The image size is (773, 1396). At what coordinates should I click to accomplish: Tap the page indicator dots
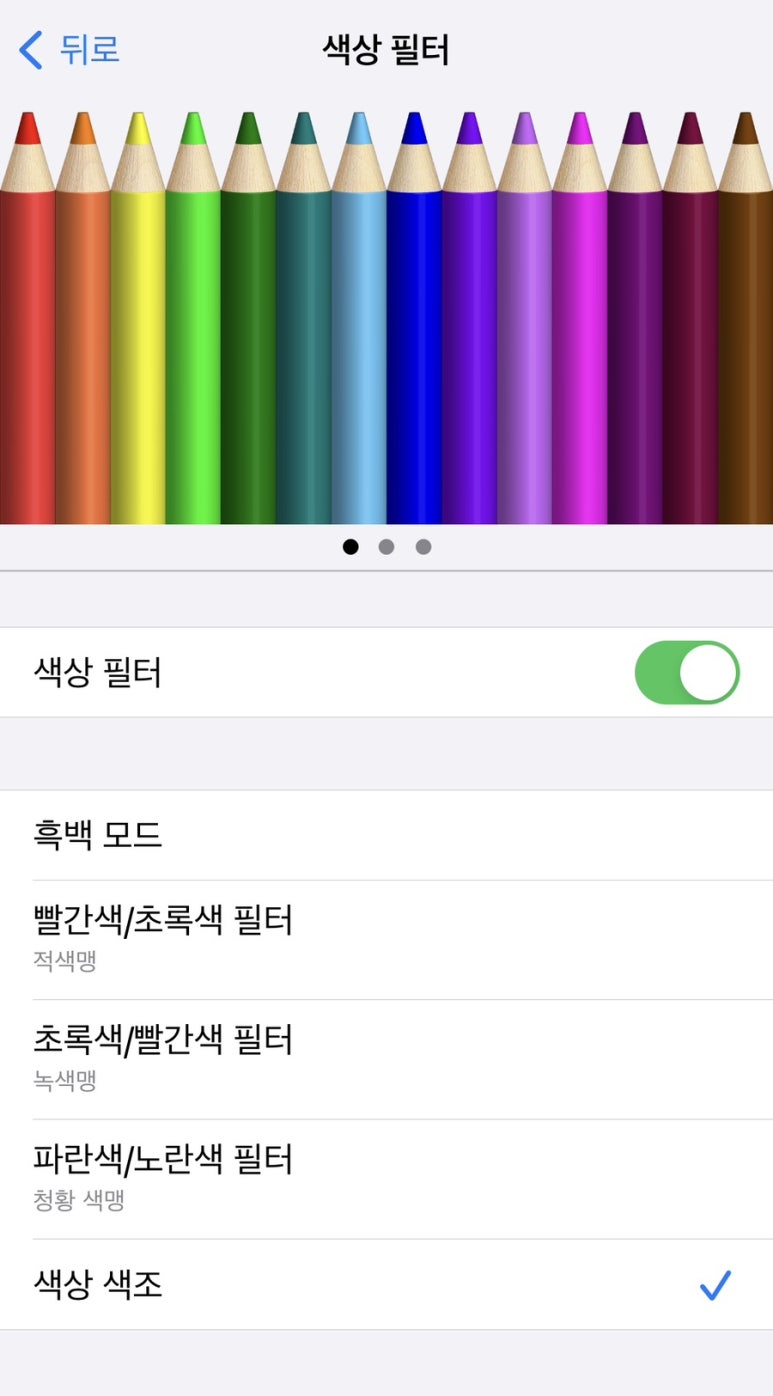(x=386, y=547)
